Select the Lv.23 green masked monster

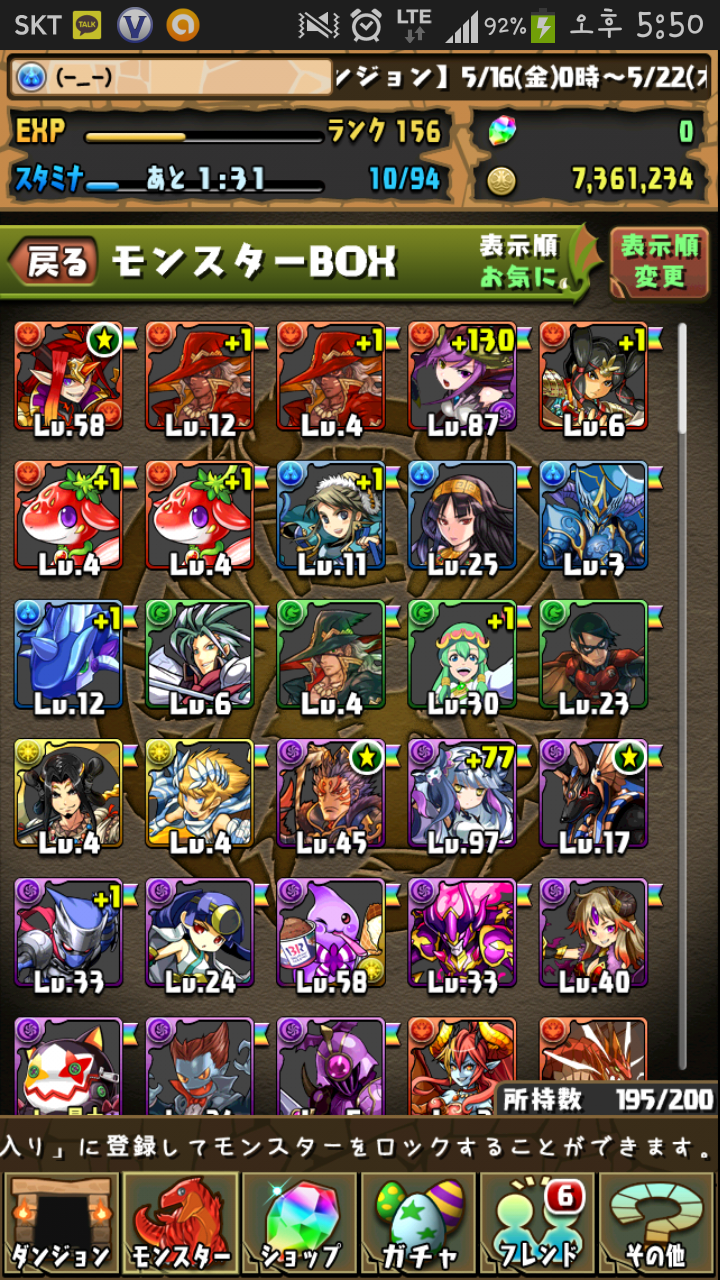click(593, 654)
